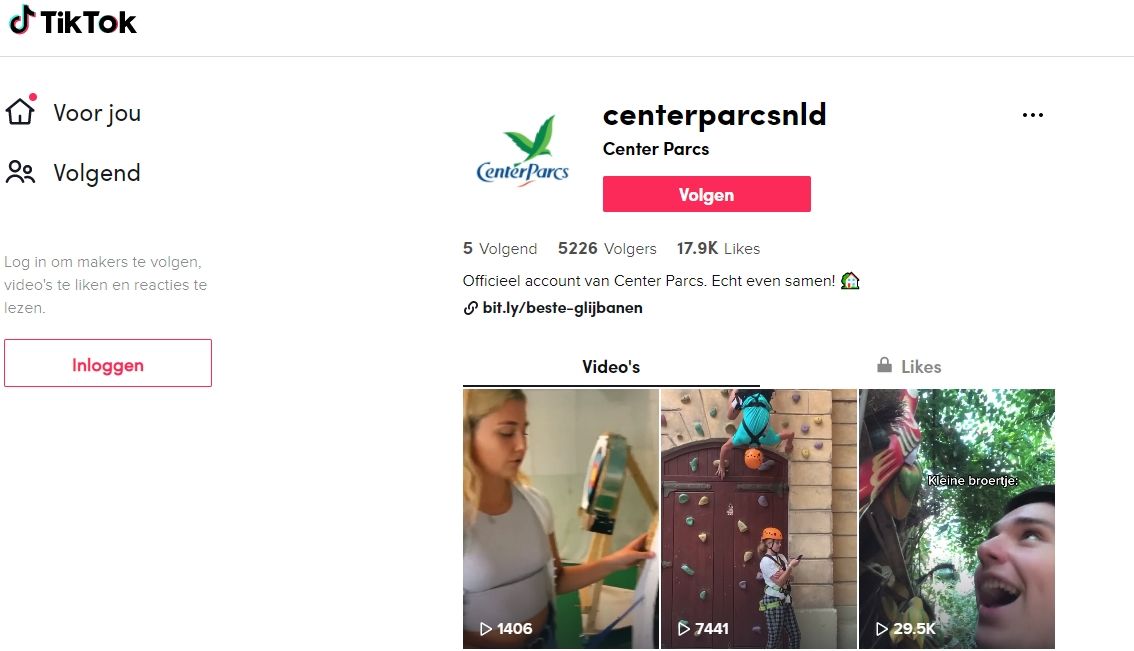The image size is (1134, 651).
Task: Go to the Voor jou feed
Action: click(74, 113)
